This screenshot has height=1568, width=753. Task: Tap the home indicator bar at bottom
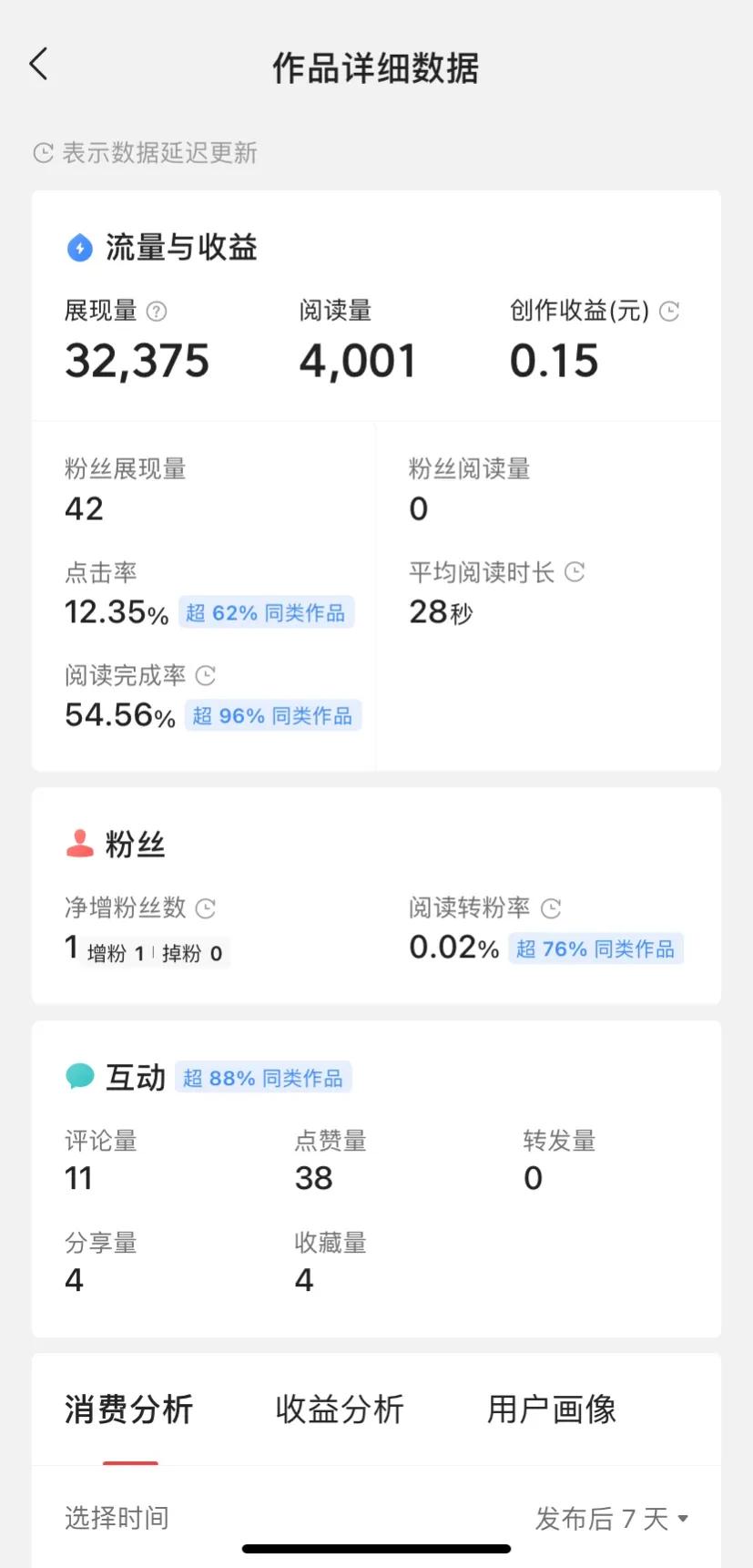(376, 1548)
